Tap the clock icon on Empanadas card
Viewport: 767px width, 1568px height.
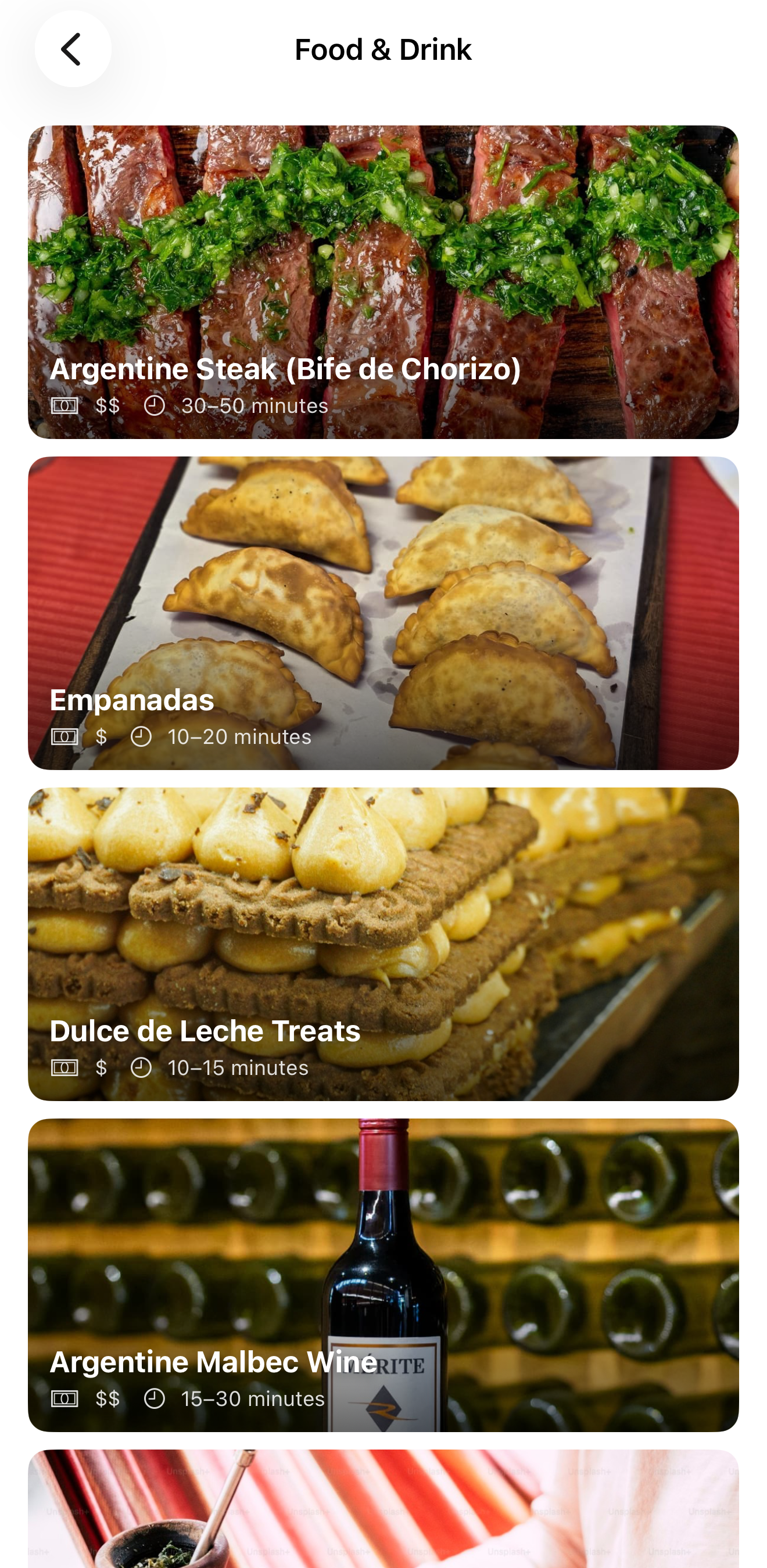141,736
